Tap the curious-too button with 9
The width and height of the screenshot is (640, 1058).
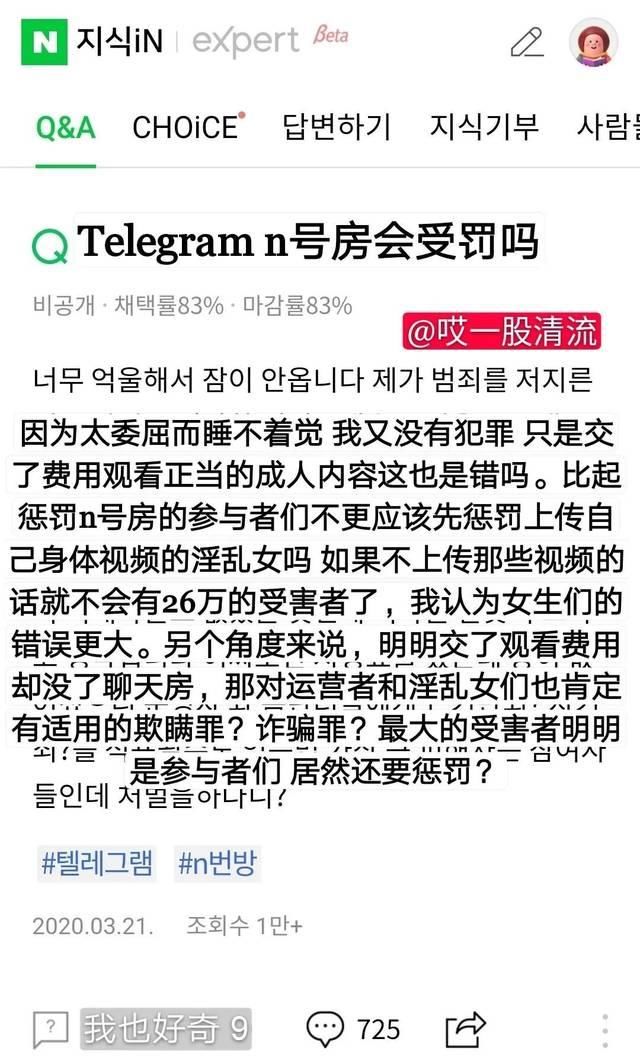[142, 1028]
